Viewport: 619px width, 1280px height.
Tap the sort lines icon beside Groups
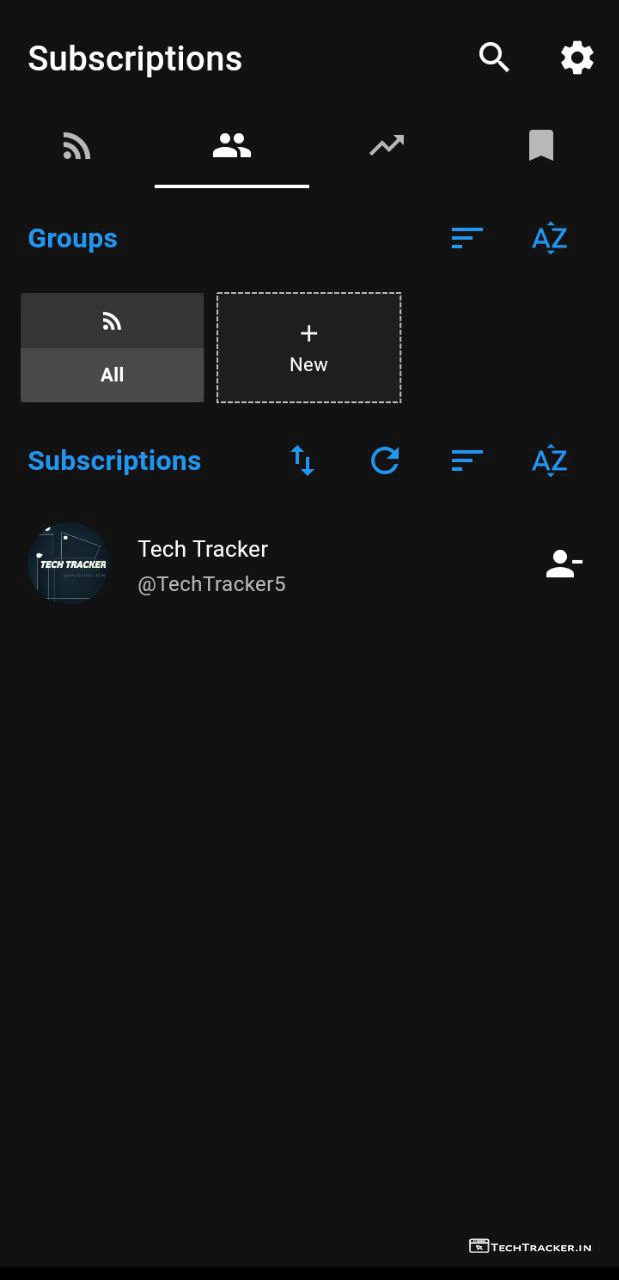point(467,238)
